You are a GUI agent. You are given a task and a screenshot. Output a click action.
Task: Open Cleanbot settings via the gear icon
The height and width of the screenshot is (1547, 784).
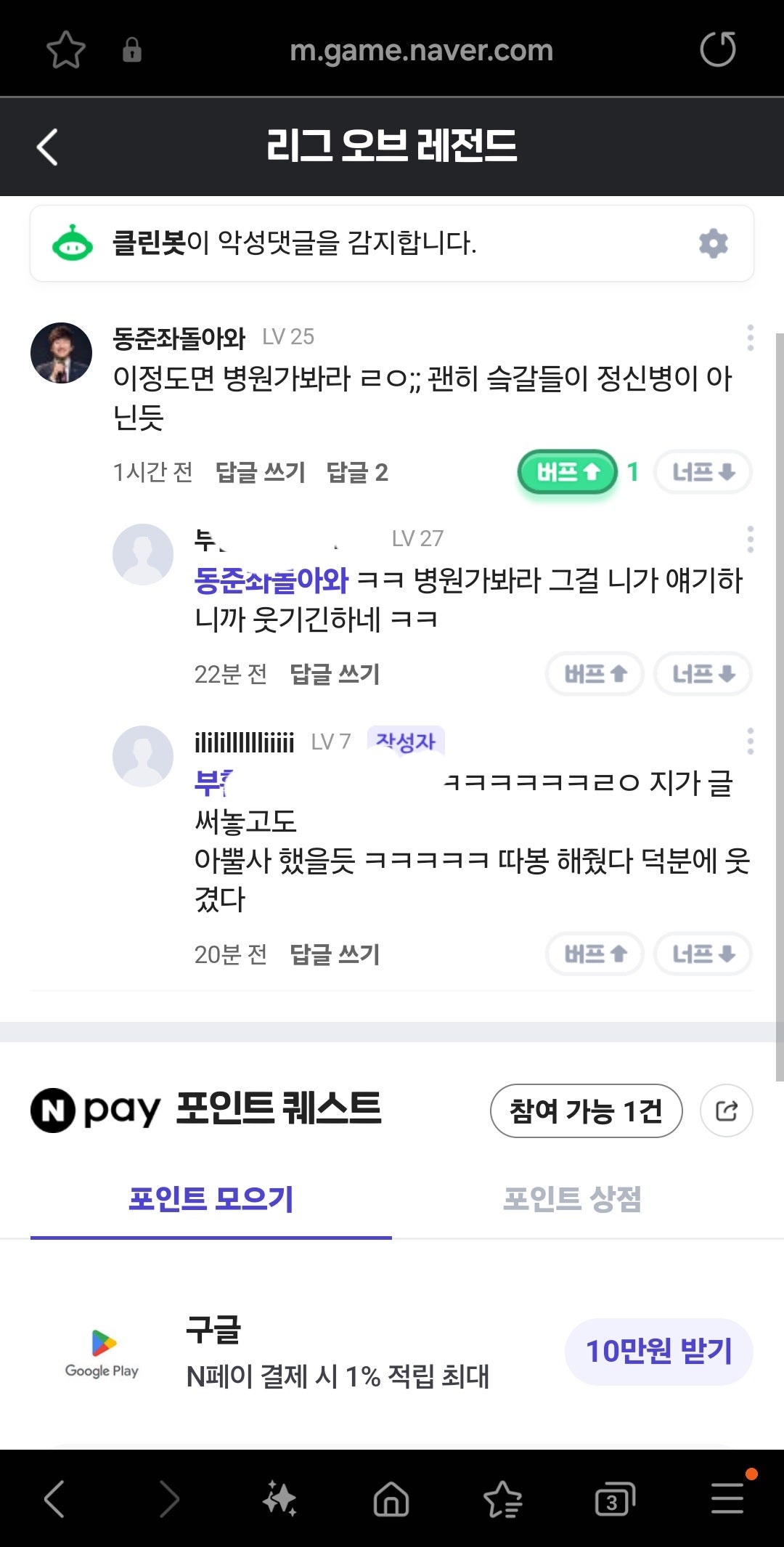click(714, 243)
